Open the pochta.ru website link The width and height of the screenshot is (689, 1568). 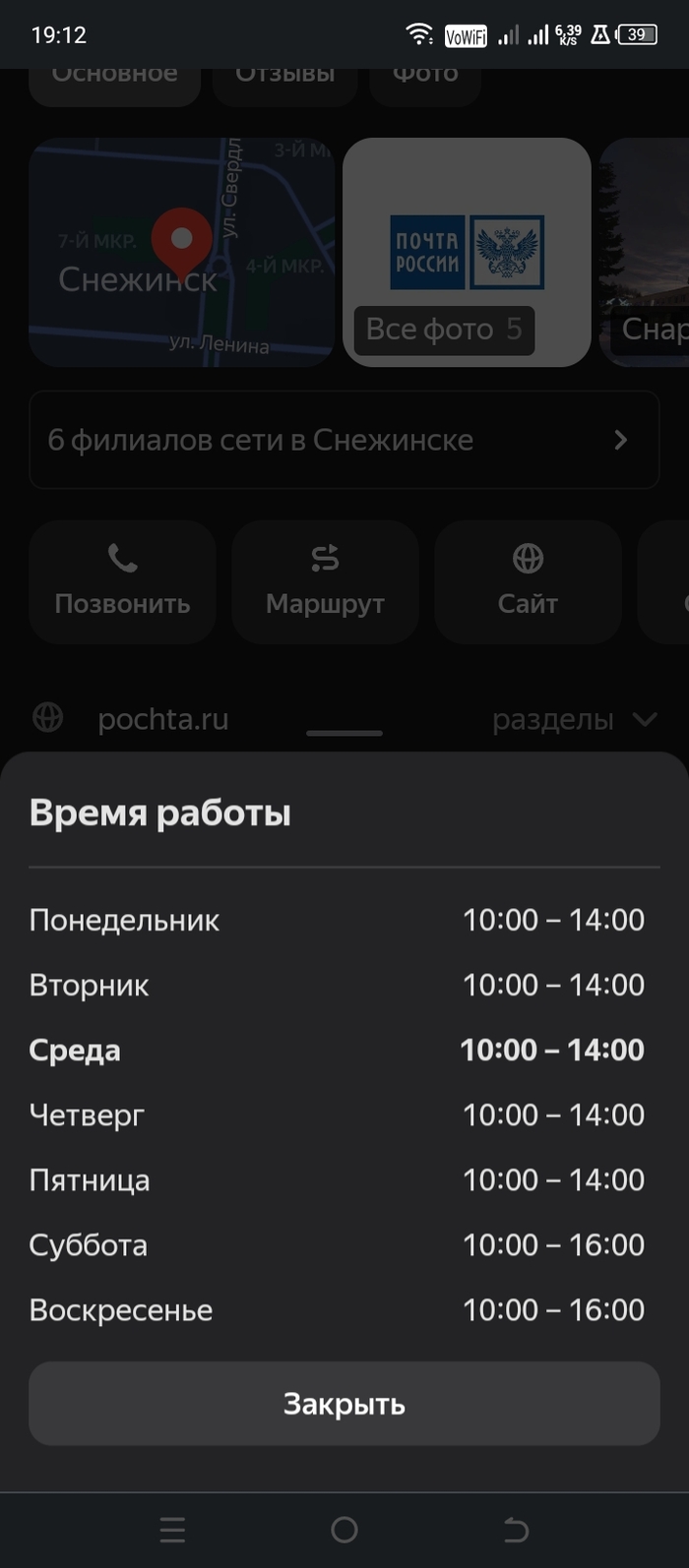click(x=162, y=719)
